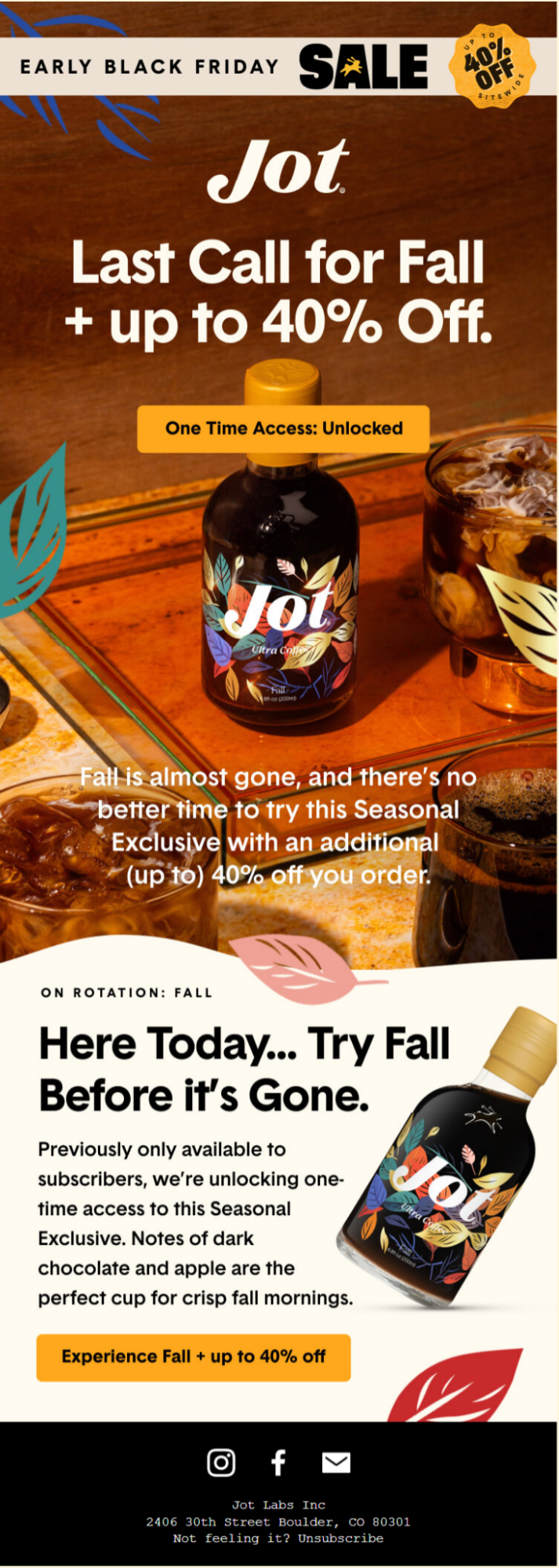Tap the email envelope icon

point(336,1462)
